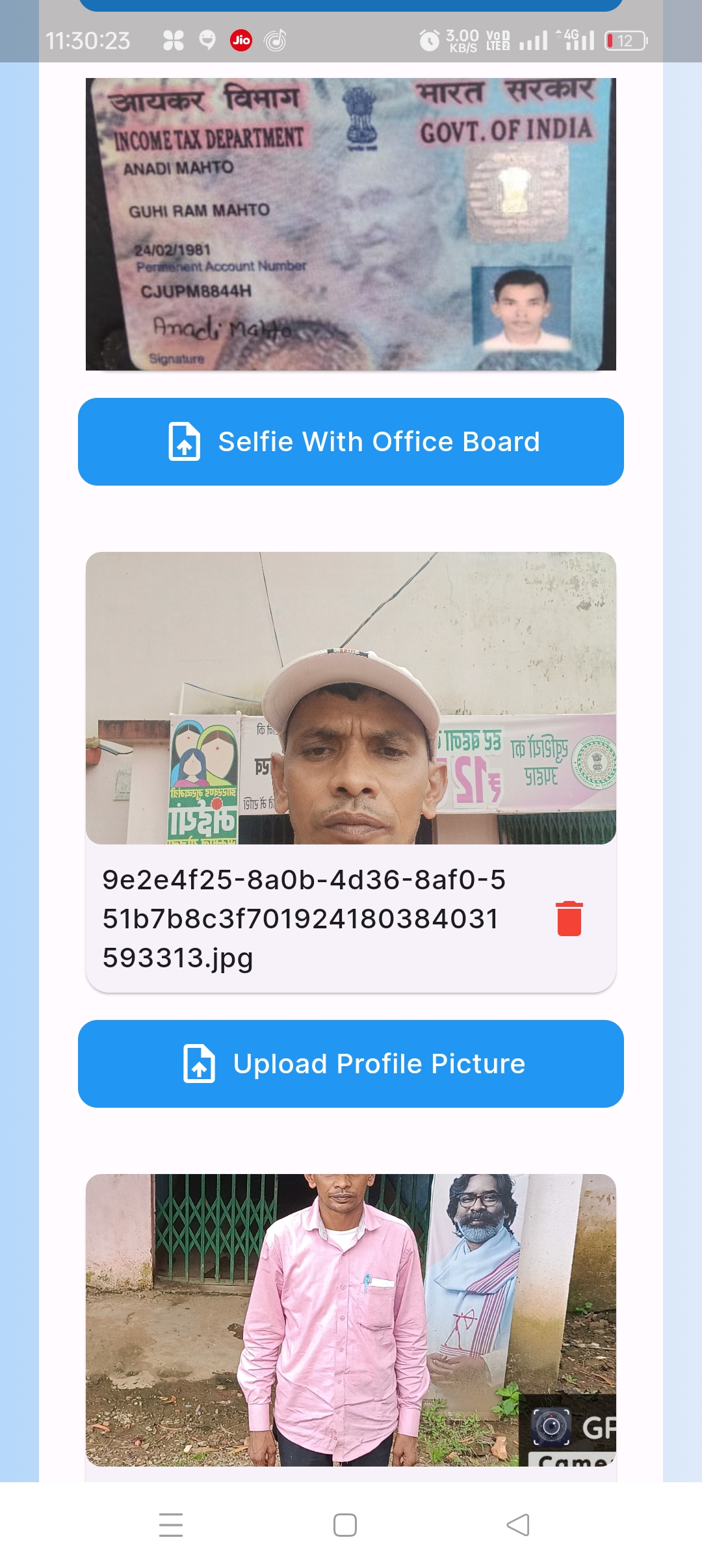Open recent apps from navigation bar
Viewport: 702px width, 1568px height.
click(171, 1524)
